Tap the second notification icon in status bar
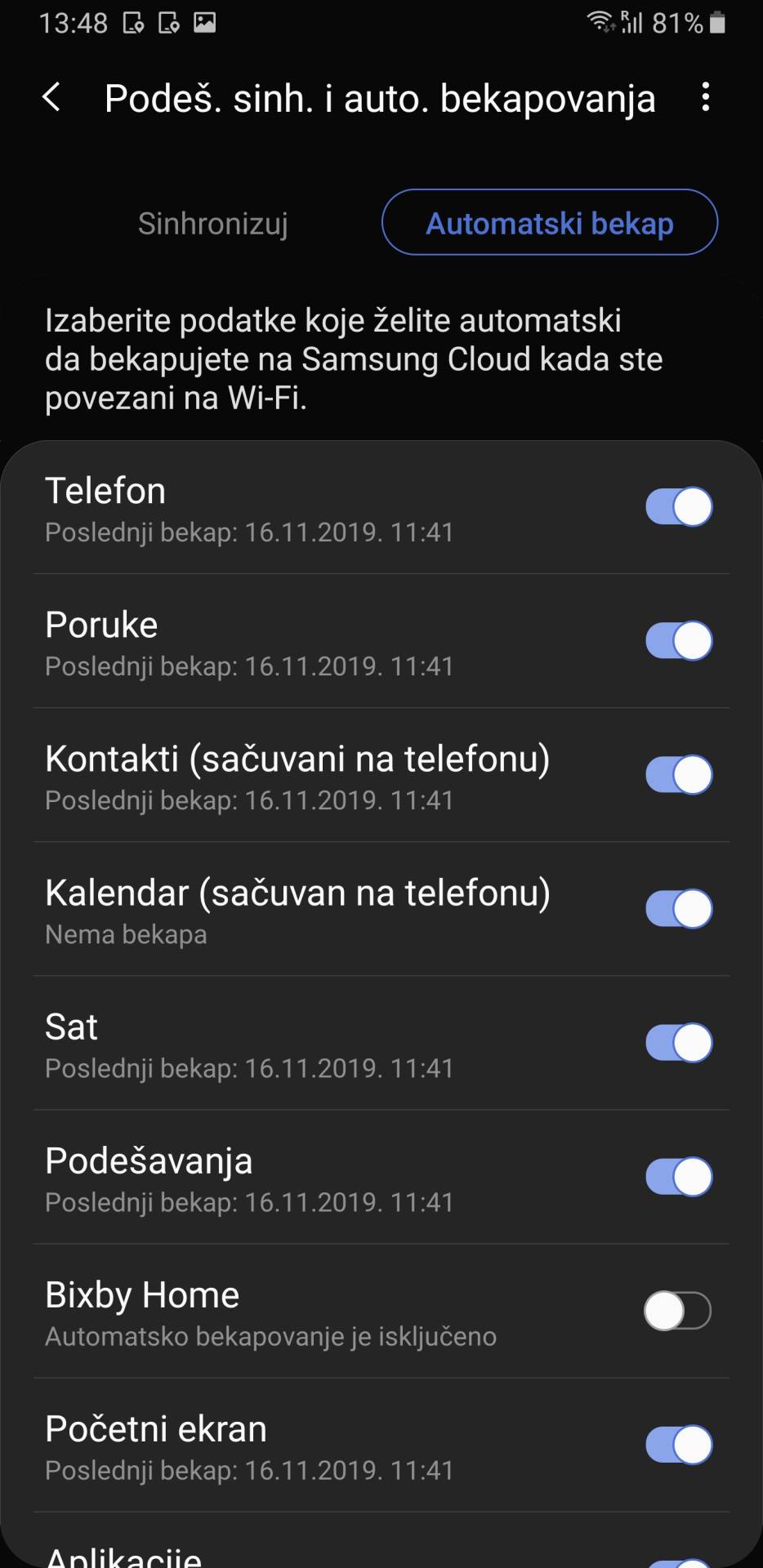This screenshot has height=1568, width=763. 170,22
